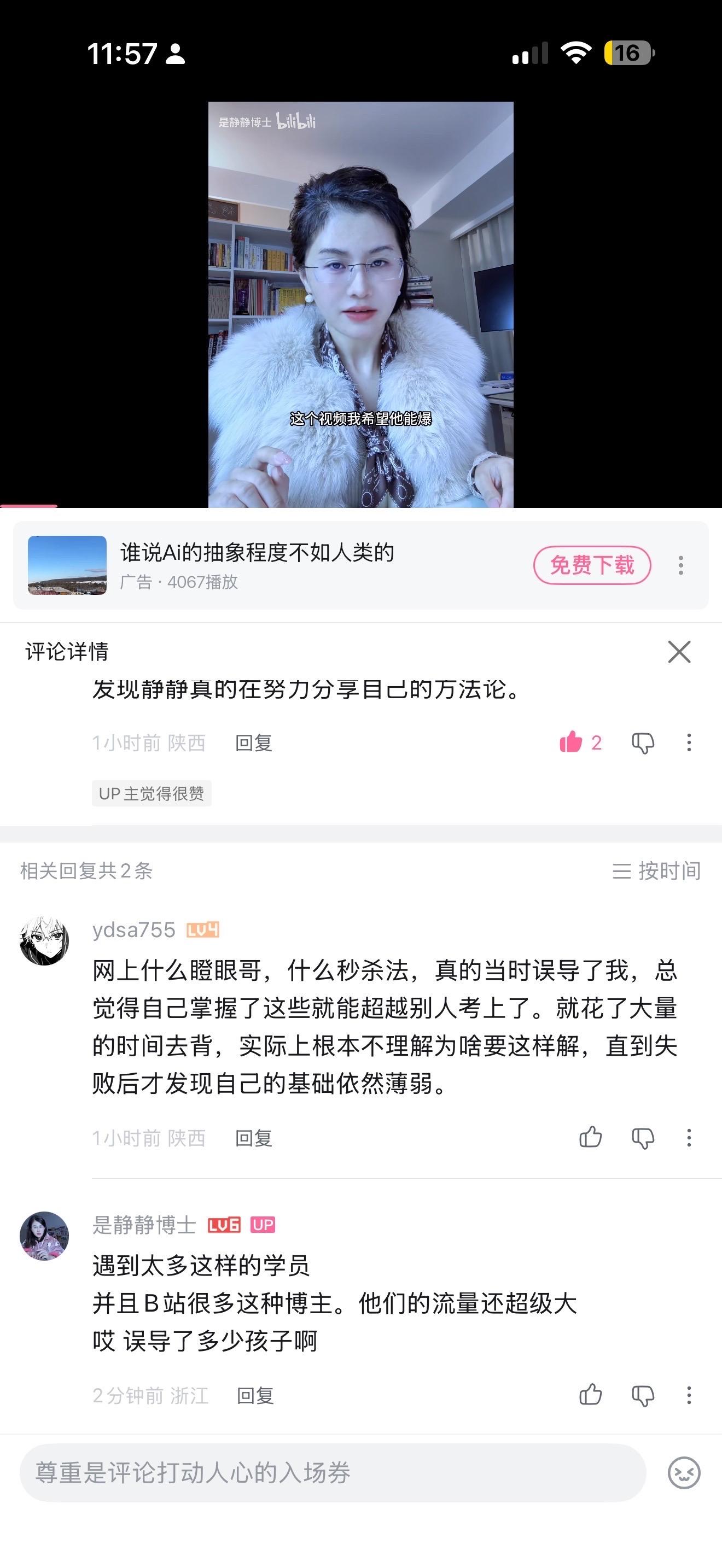
Task: Close the 评论详情 panel with the X
Action: pos(680,652)
